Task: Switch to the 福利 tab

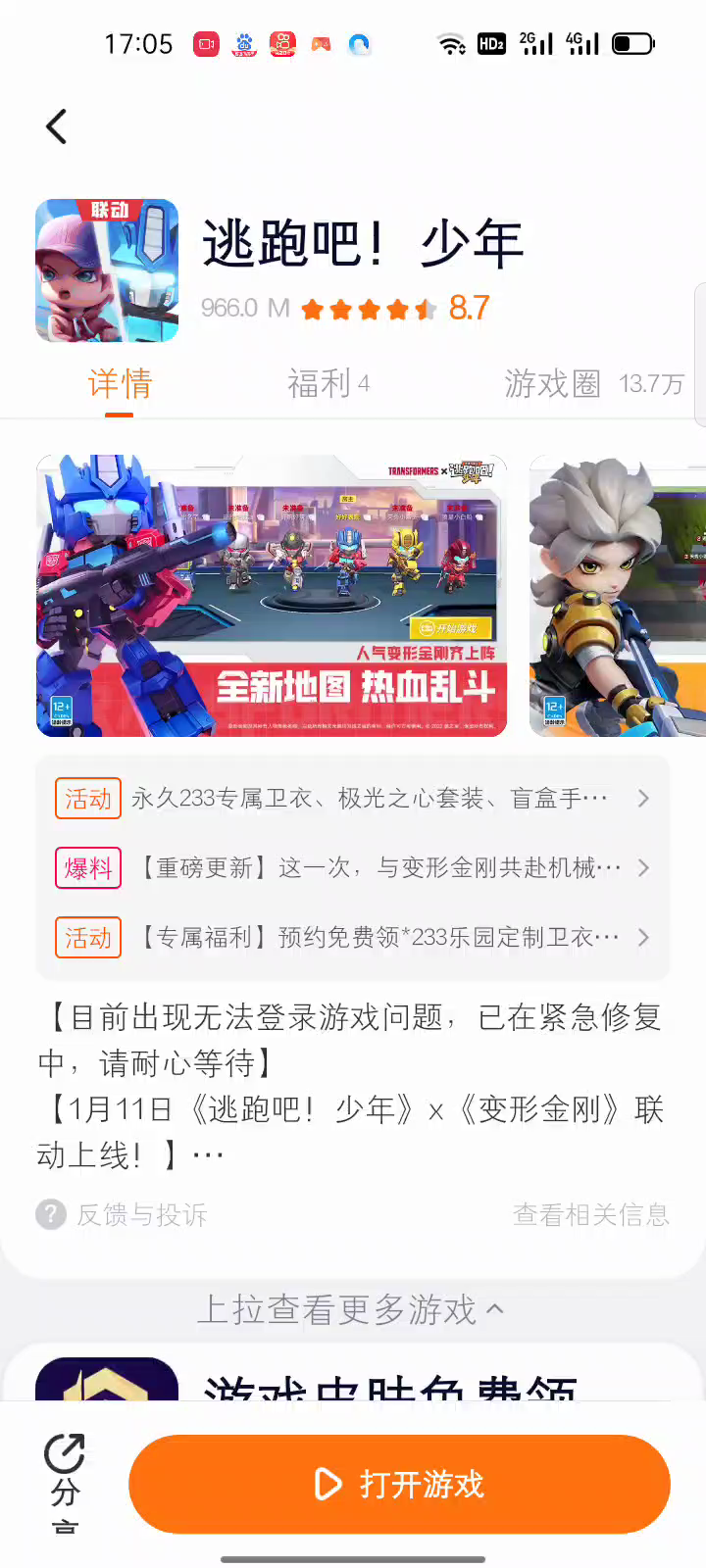Action: (328, 383)
